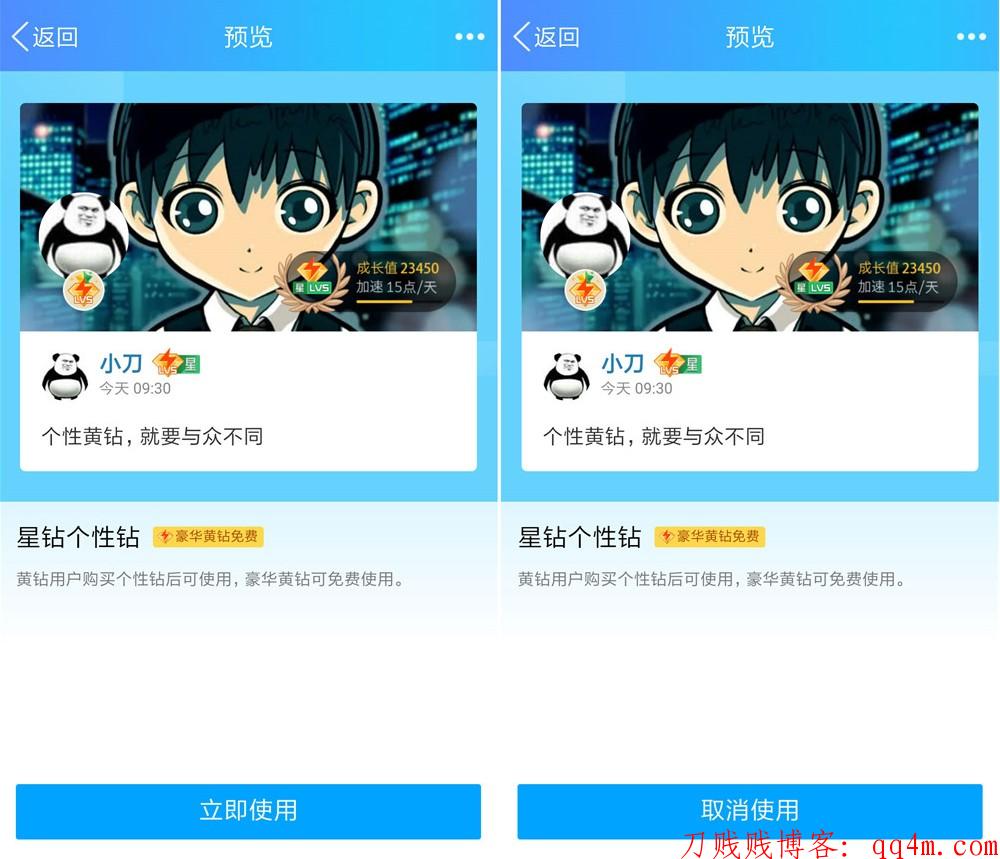Tap the 取消使用 button

750,810
